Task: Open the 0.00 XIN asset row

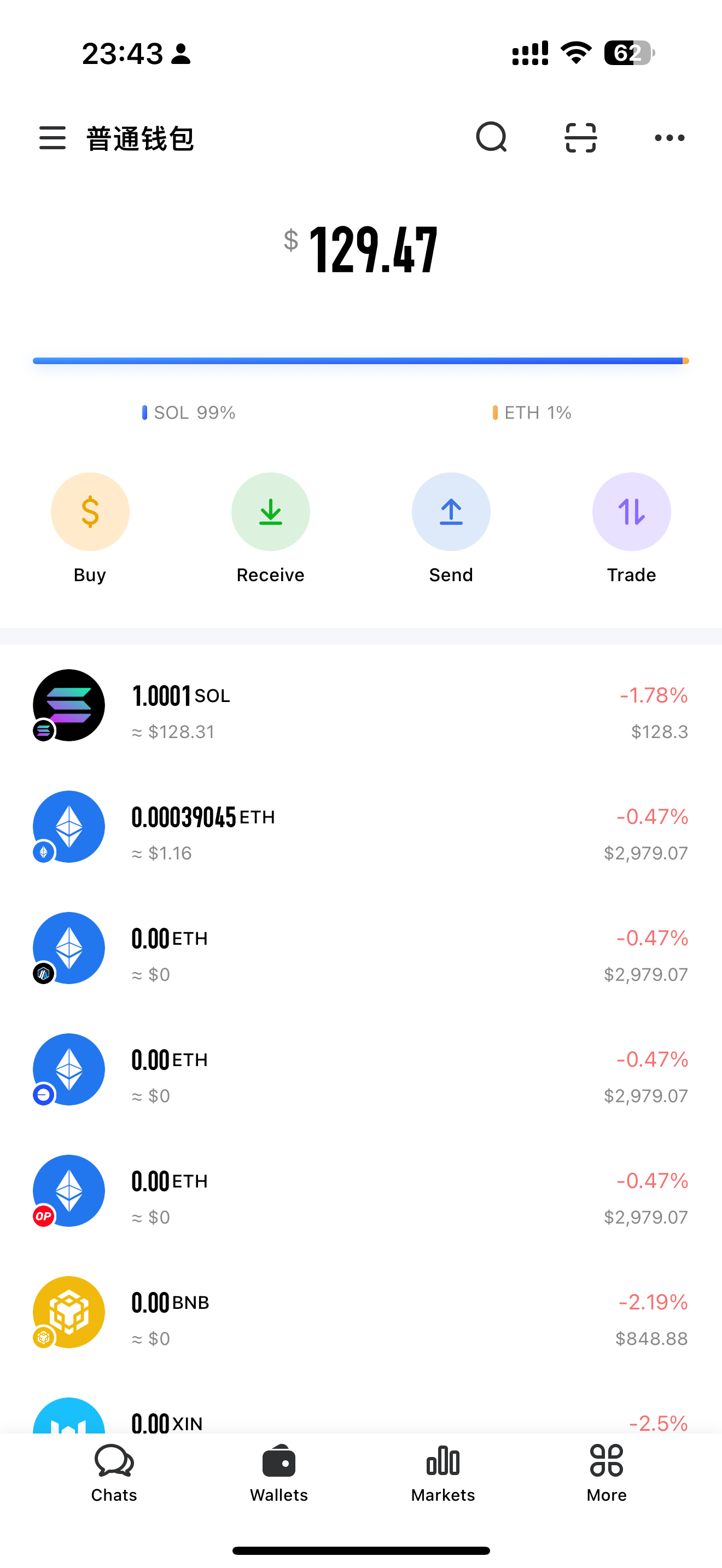Action: click(360, 1418)
